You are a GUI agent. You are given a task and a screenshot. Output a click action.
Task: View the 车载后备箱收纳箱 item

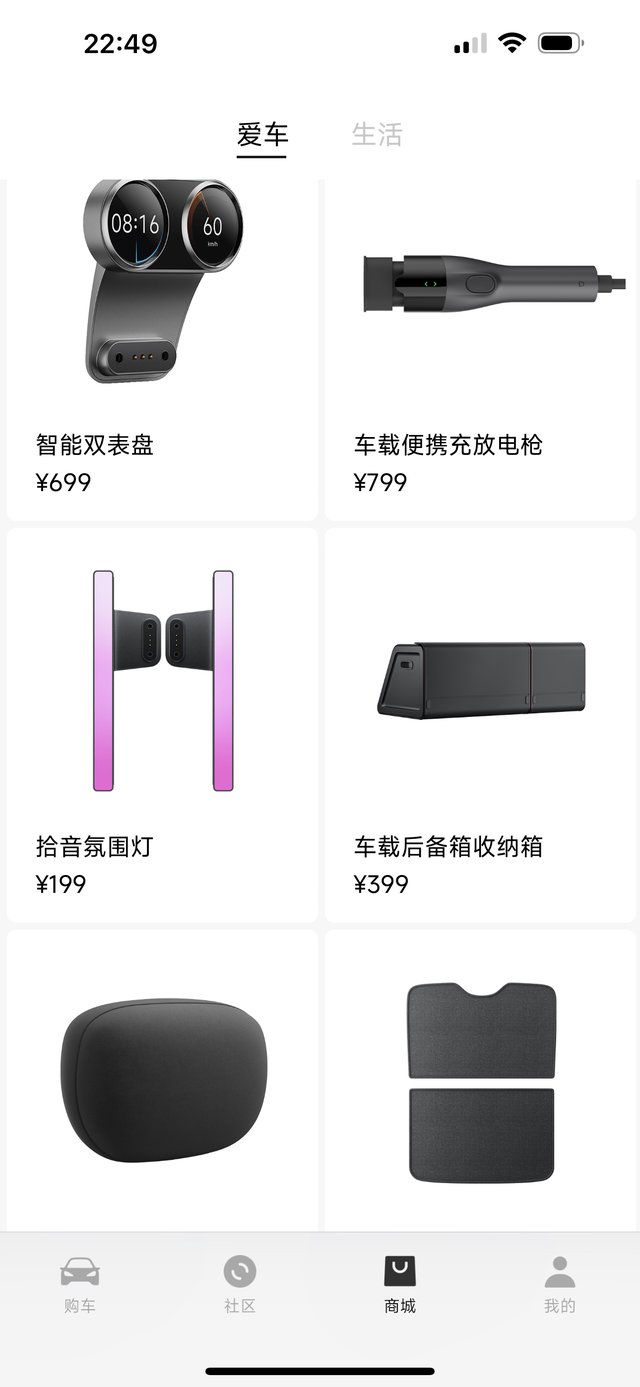point(480,725)
